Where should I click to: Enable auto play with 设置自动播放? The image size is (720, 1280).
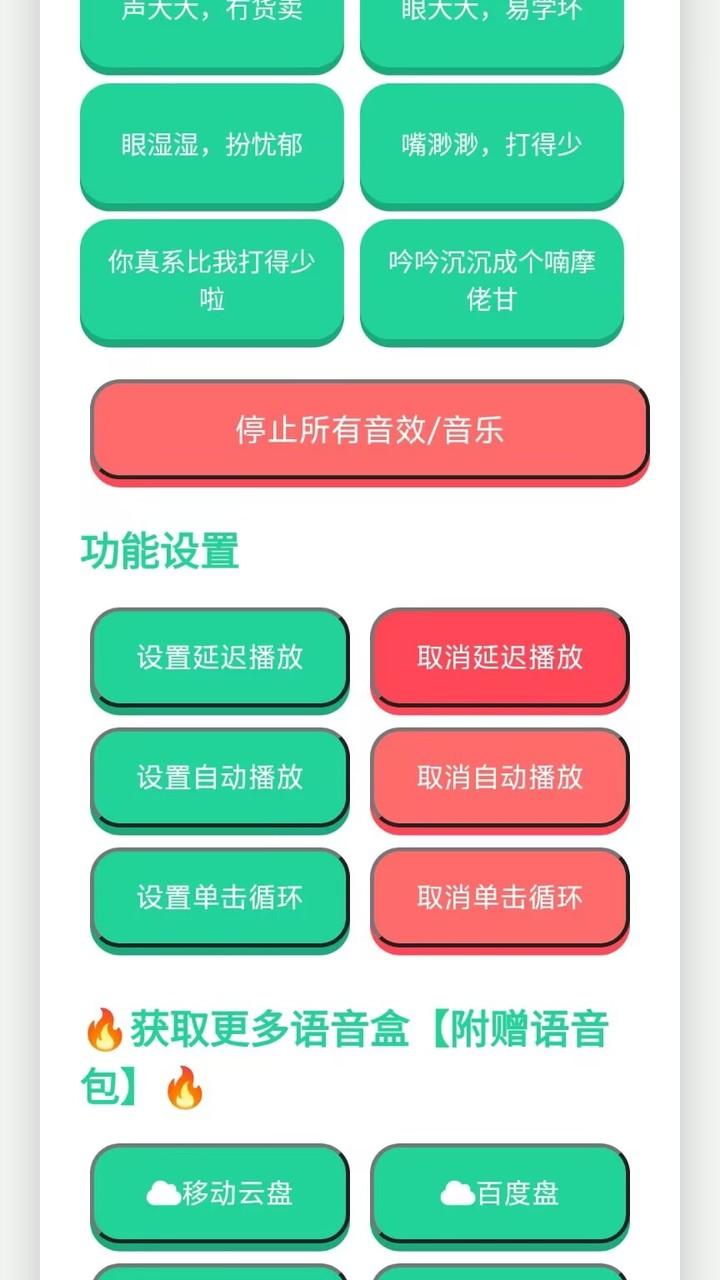220,777
